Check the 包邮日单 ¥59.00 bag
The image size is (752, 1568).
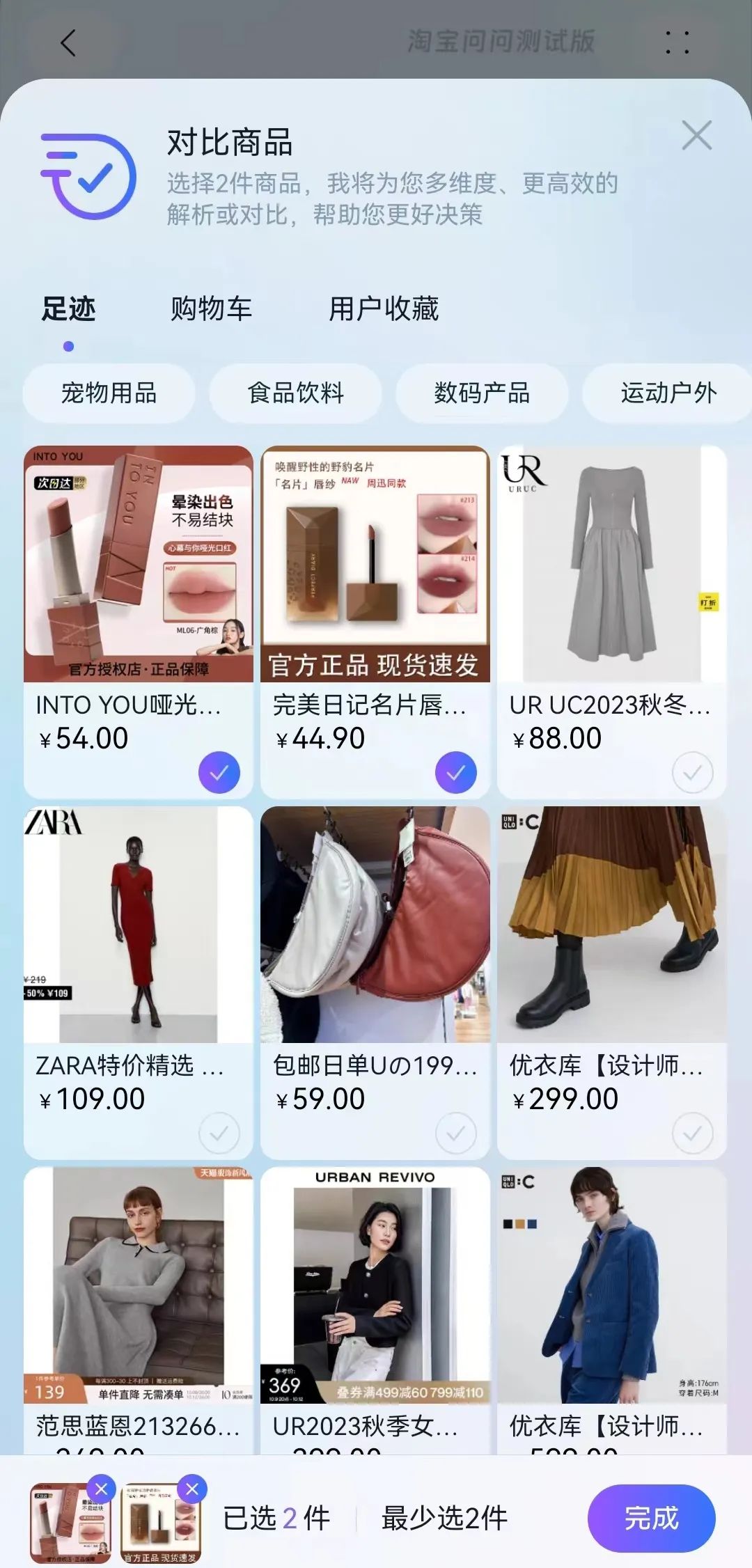pyautogui.click(x=456, y=1133)
